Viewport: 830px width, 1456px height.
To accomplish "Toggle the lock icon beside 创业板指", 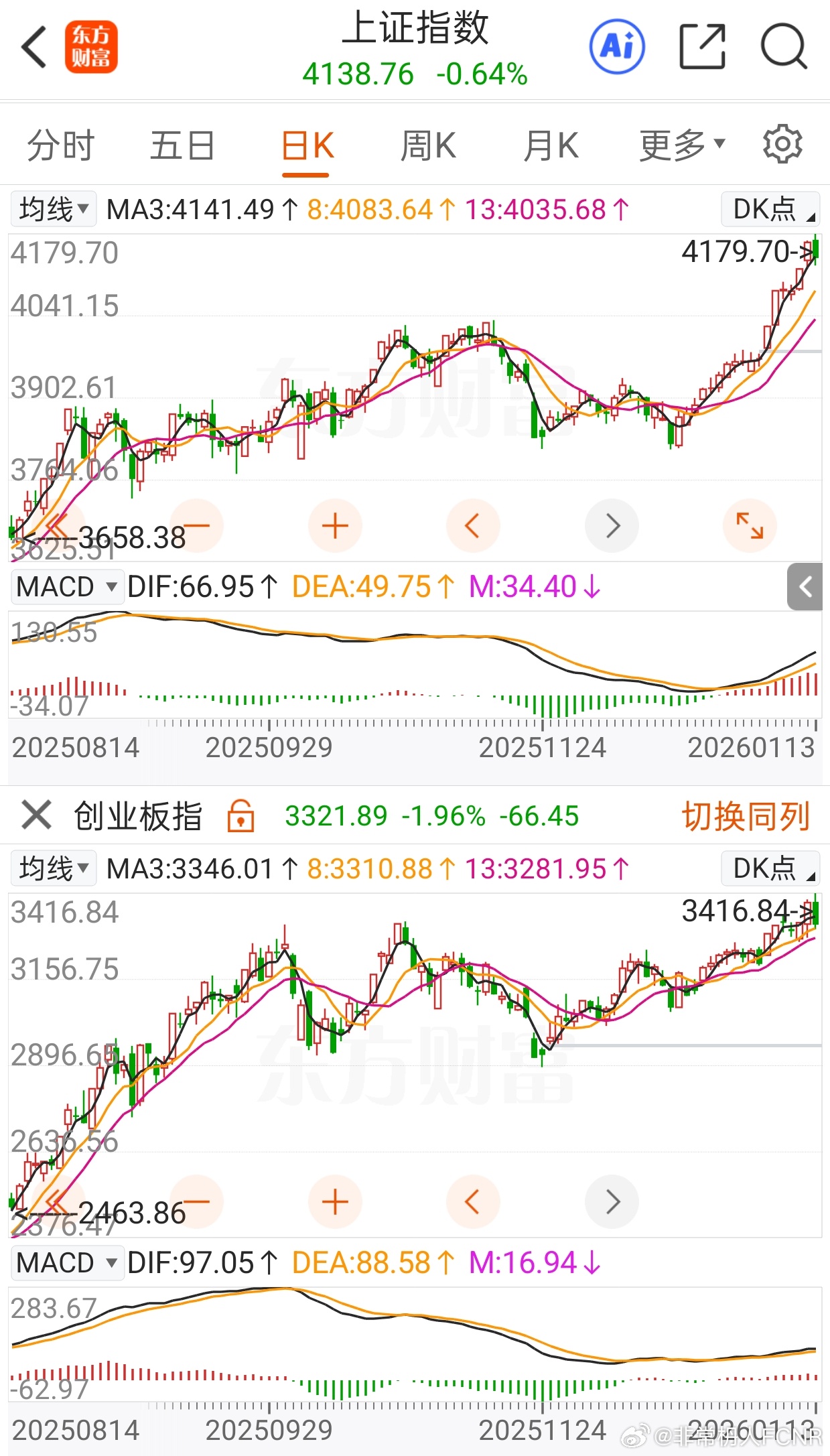I will point(240,816).
